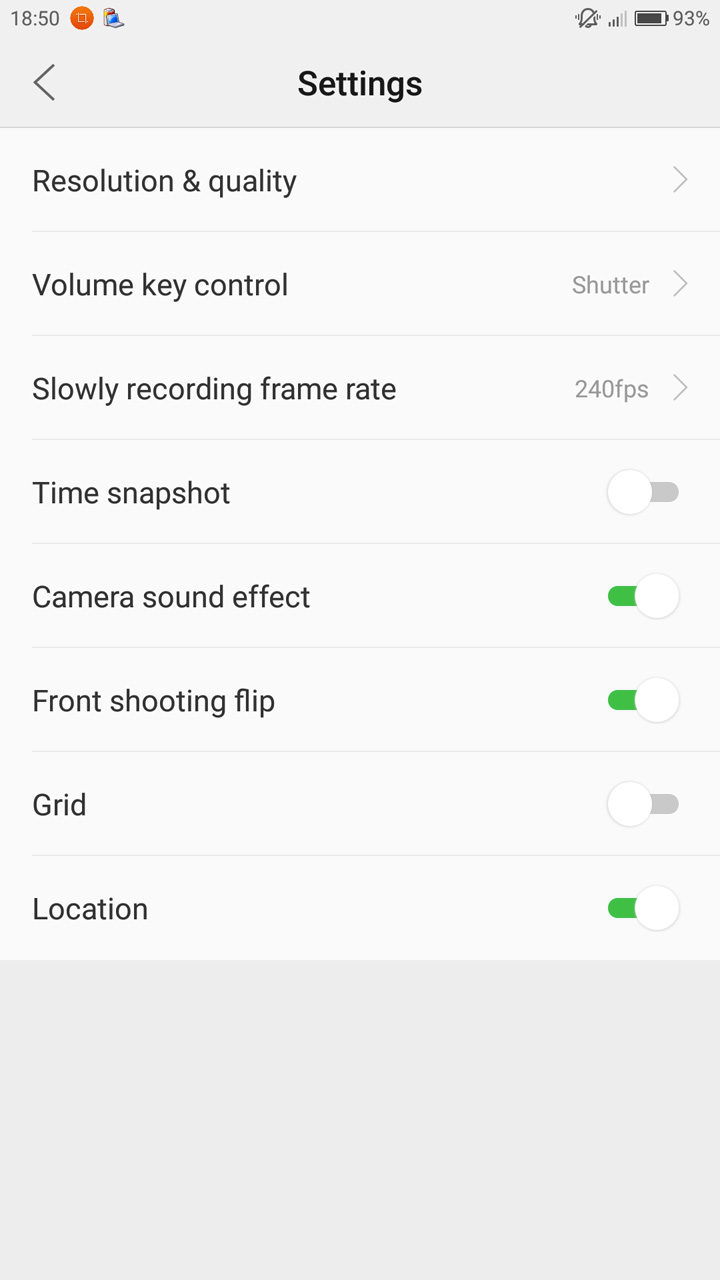Change slowly recording frame rate
The height and width of the screenshot is (1280, 720).
click(360, 389)
